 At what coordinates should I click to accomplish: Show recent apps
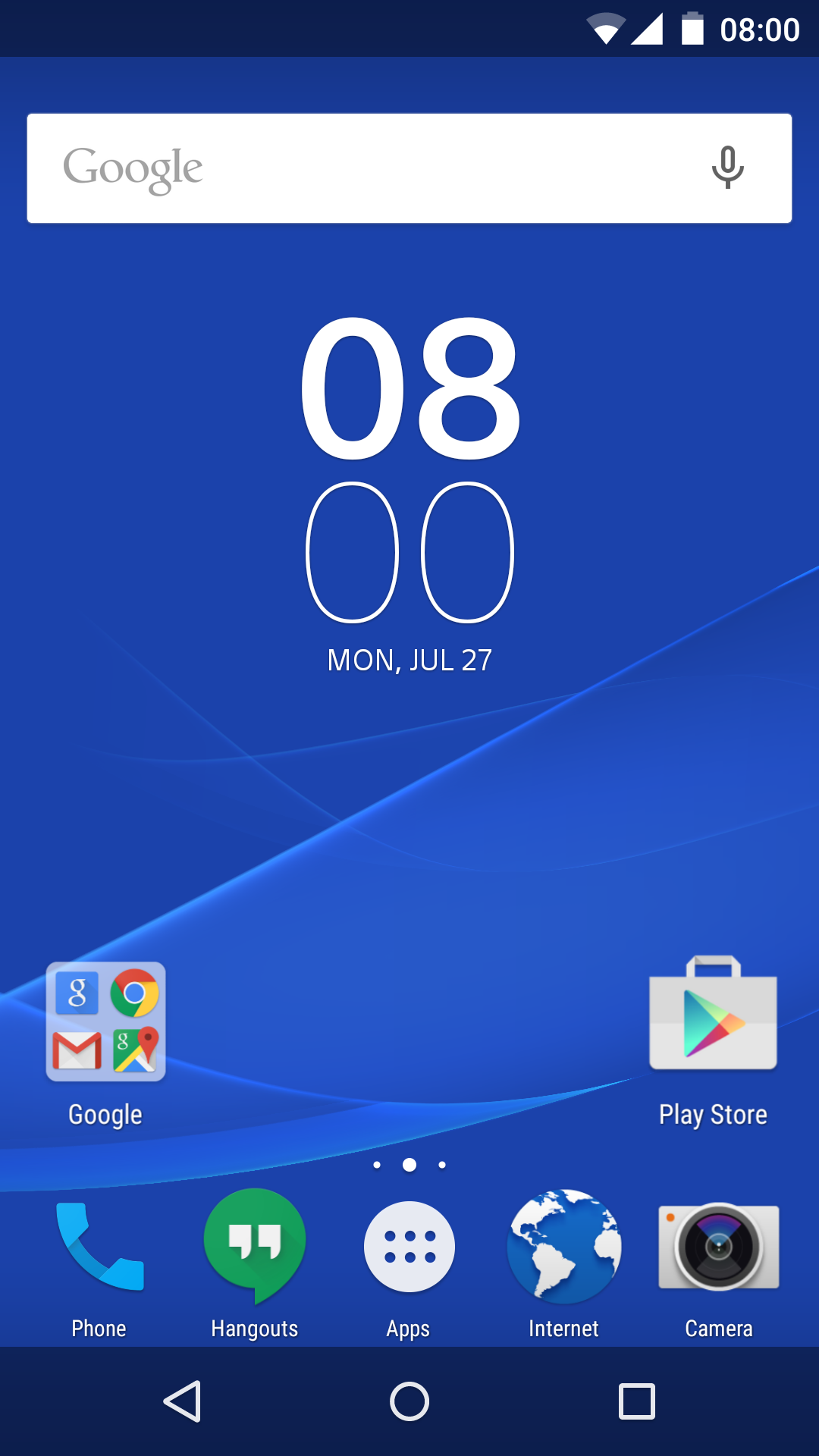coord(636,1401)
